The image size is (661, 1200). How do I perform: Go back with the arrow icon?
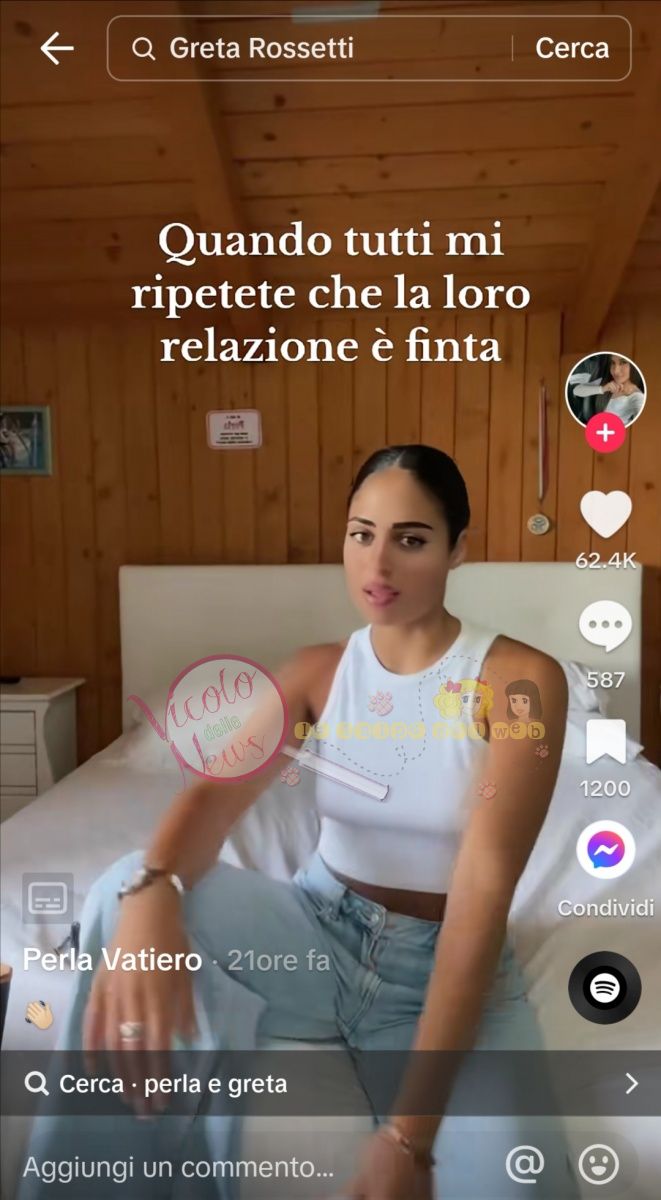[x=57, y=48]
